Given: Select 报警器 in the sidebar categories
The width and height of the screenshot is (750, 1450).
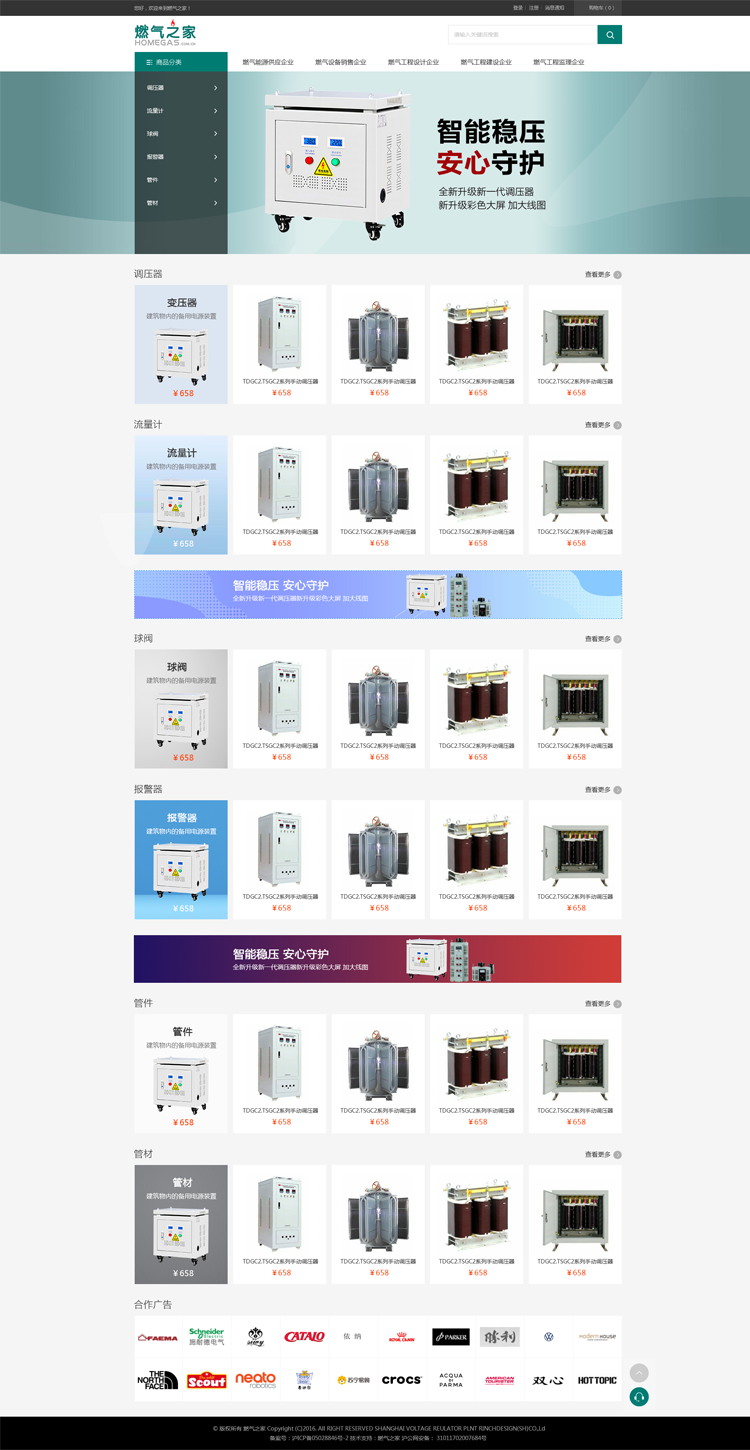Looking at the screenshot, I should point(181,157).
